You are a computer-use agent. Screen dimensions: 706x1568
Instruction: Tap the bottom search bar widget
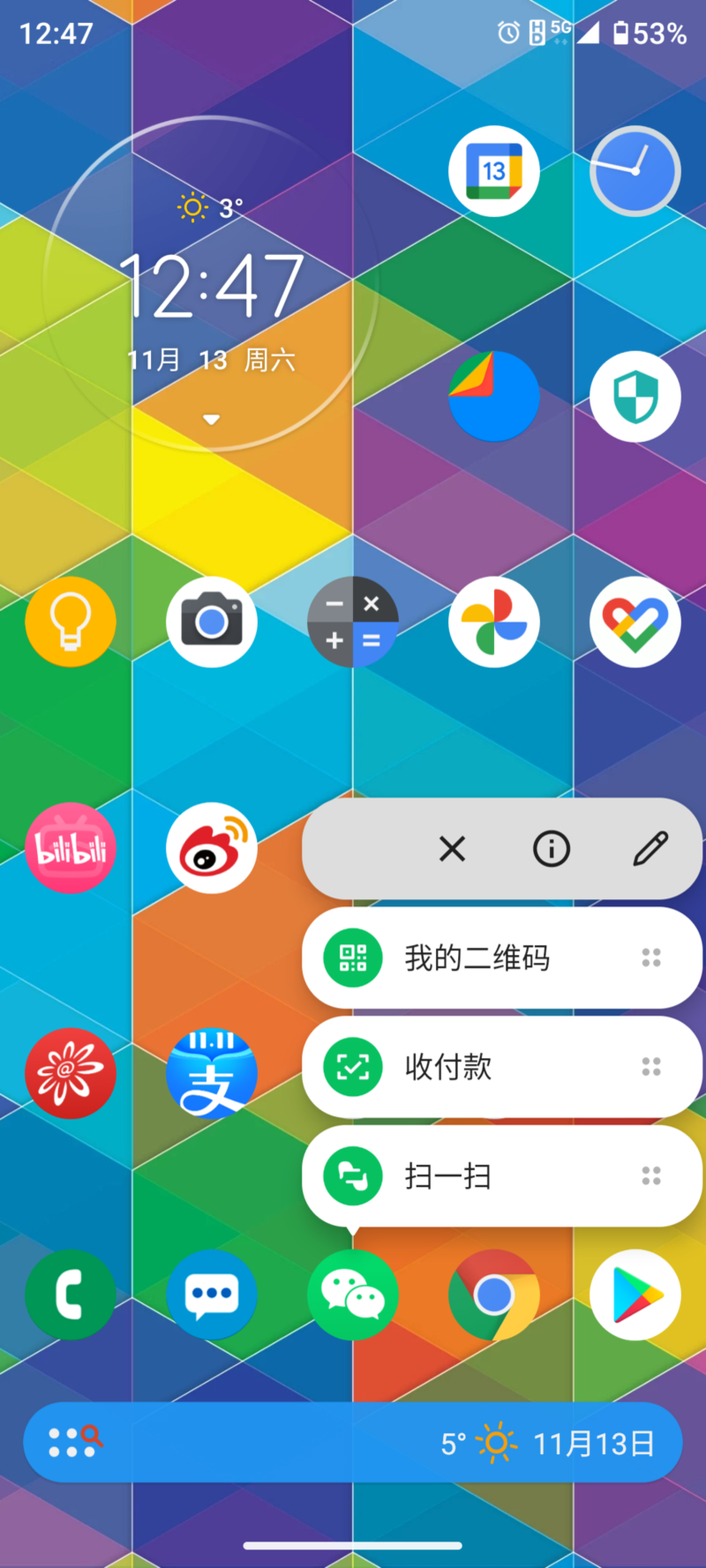tap(353, 1443)
